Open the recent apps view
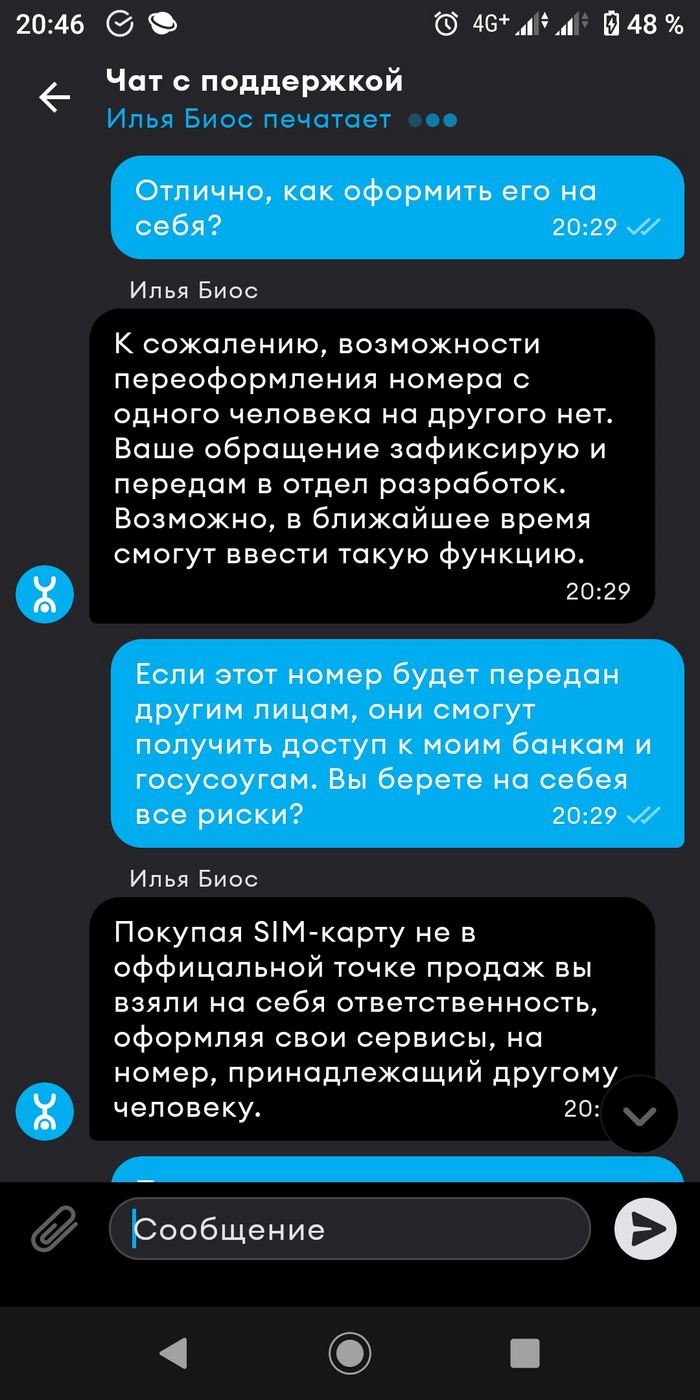 point(525,1353)
